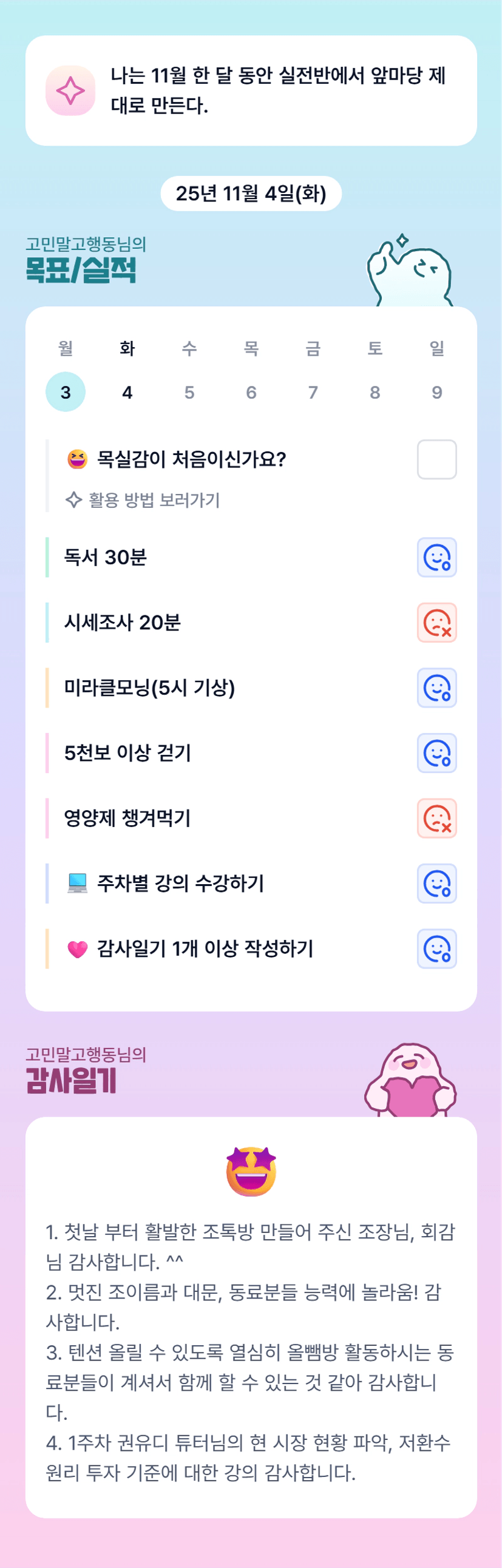Go to Friday the 7th
The width and height of the screenshot is (502, 1568).
click(x=313, y=392)
